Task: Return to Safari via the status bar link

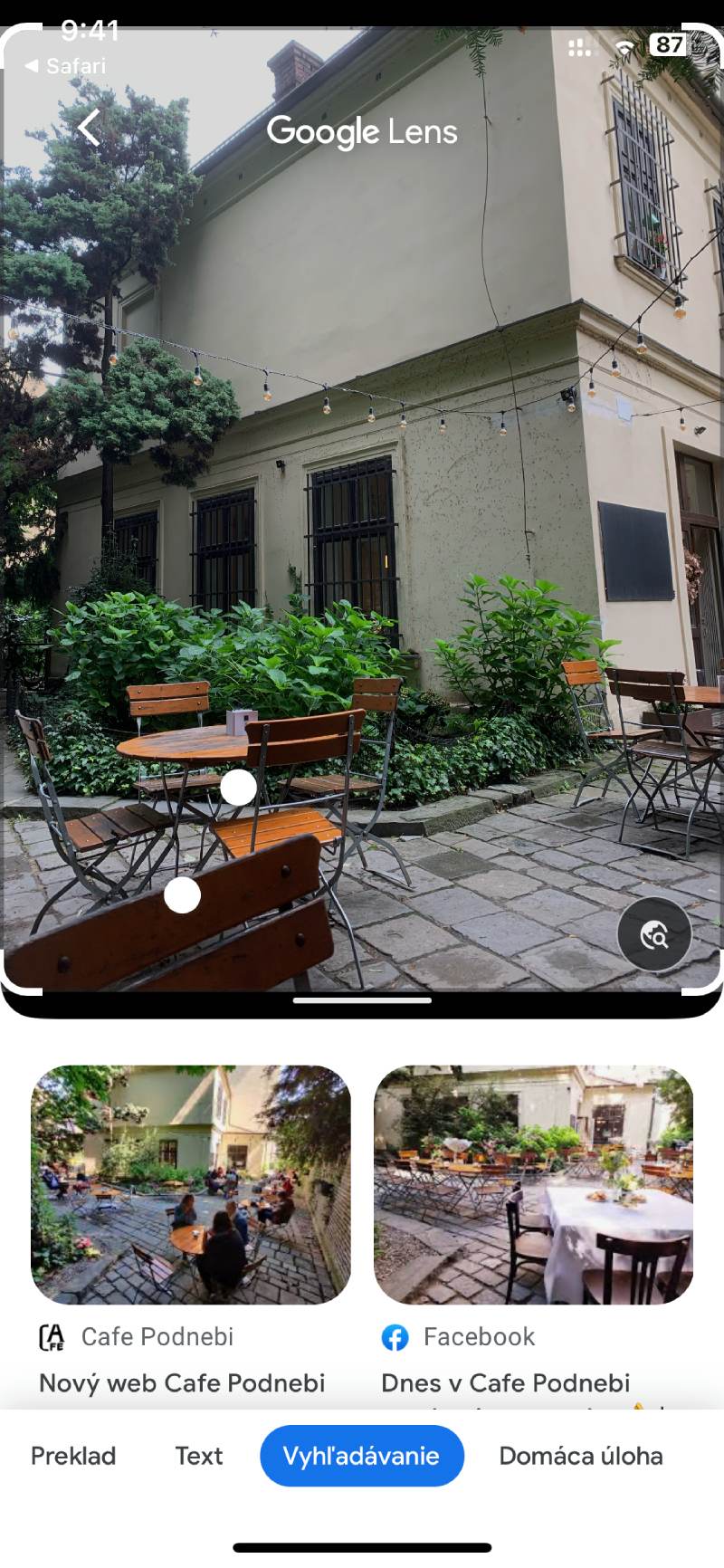Action: (64, 66)
